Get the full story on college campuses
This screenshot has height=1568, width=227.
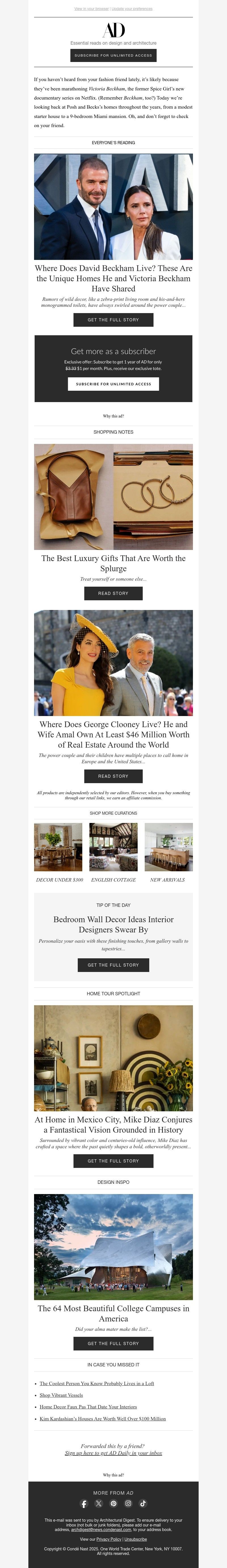113,1343
